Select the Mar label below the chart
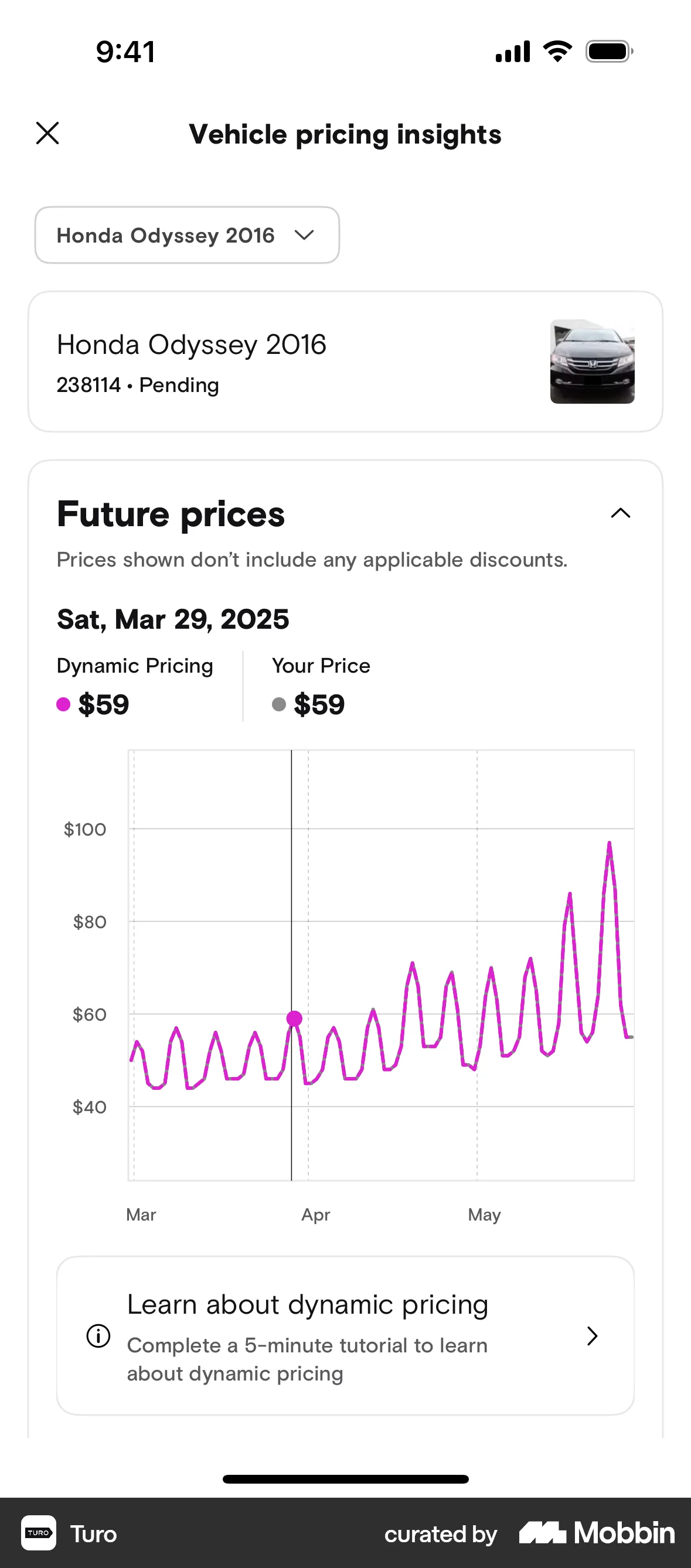 click(x=141, y=1214)
